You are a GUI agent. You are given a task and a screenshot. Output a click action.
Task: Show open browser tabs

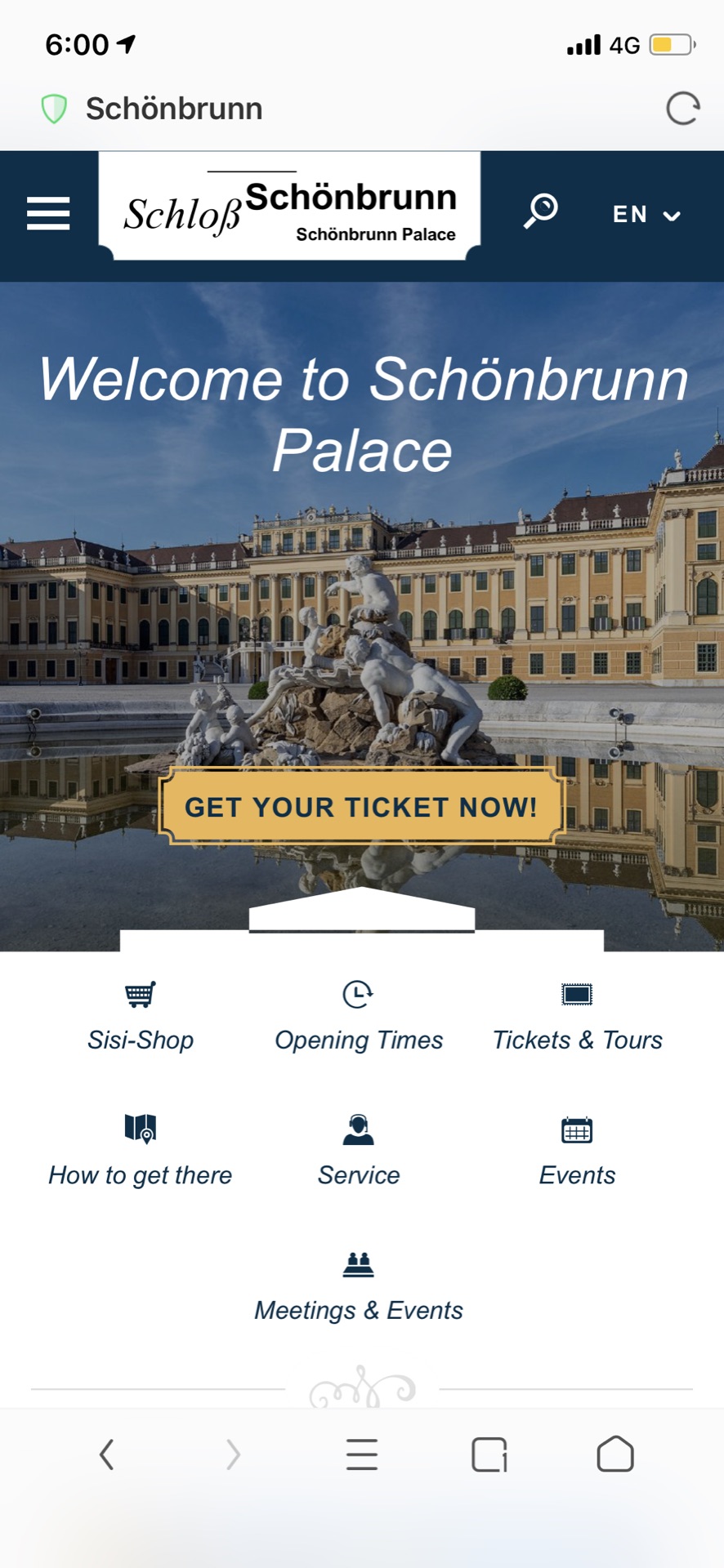coord(489,1454)
